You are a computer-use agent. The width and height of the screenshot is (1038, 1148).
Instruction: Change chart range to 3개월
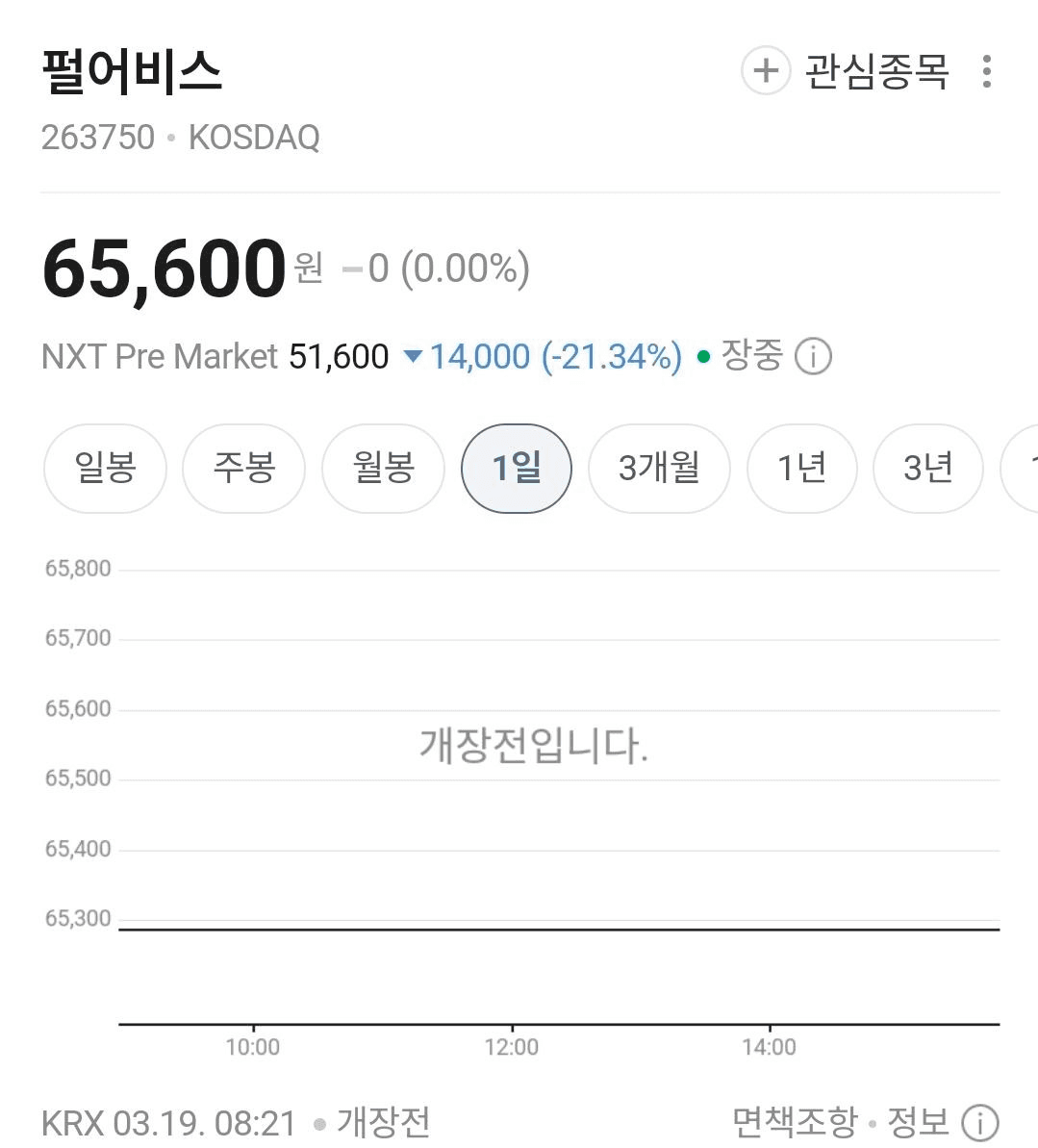coord(659,469)
